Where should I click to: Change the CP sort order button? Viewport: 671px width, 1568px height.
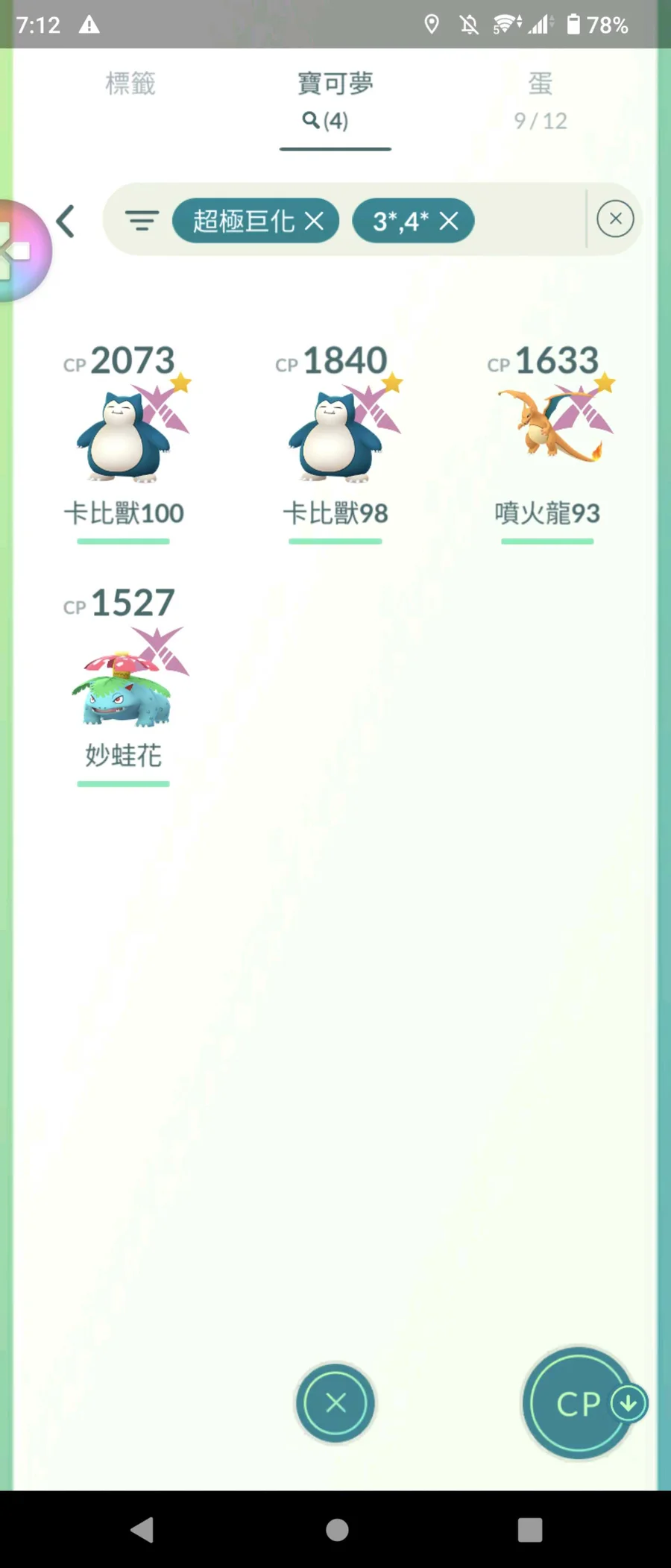[580, 1403]
